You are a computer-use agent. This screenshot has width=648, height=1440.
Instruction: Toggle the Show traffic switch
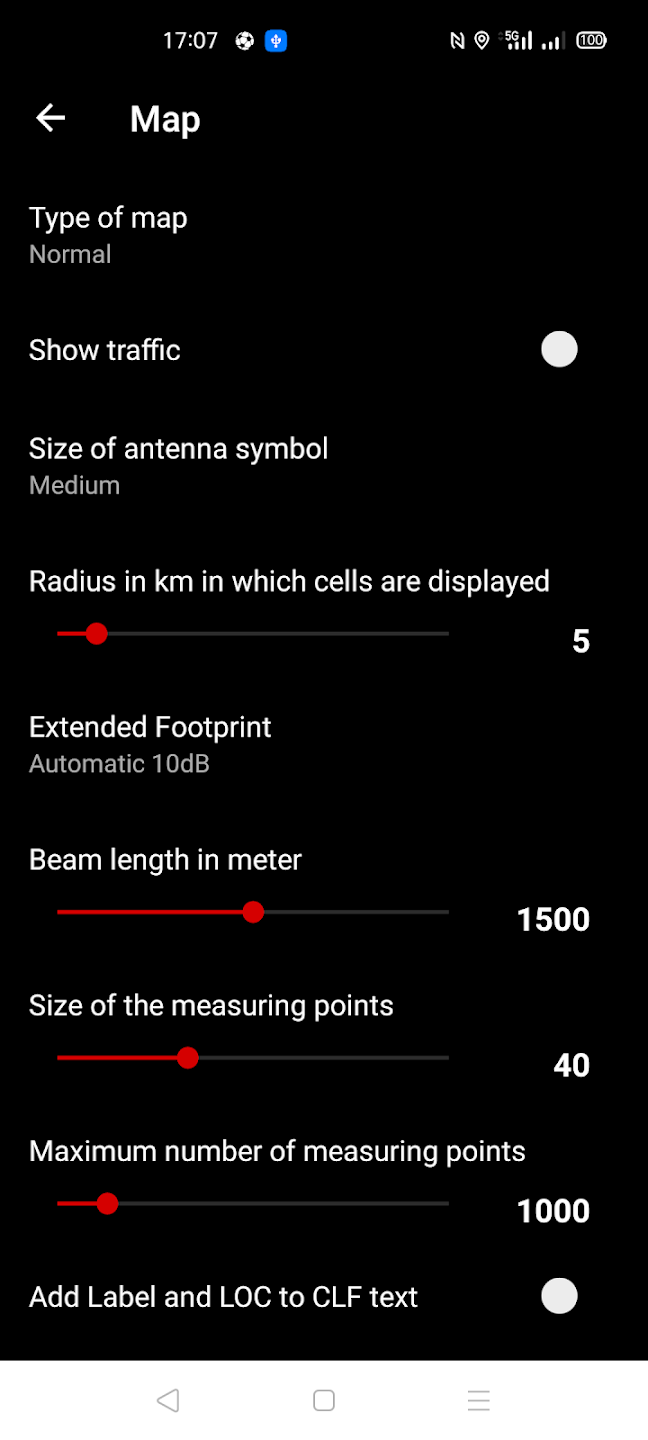tap(559, 350)
